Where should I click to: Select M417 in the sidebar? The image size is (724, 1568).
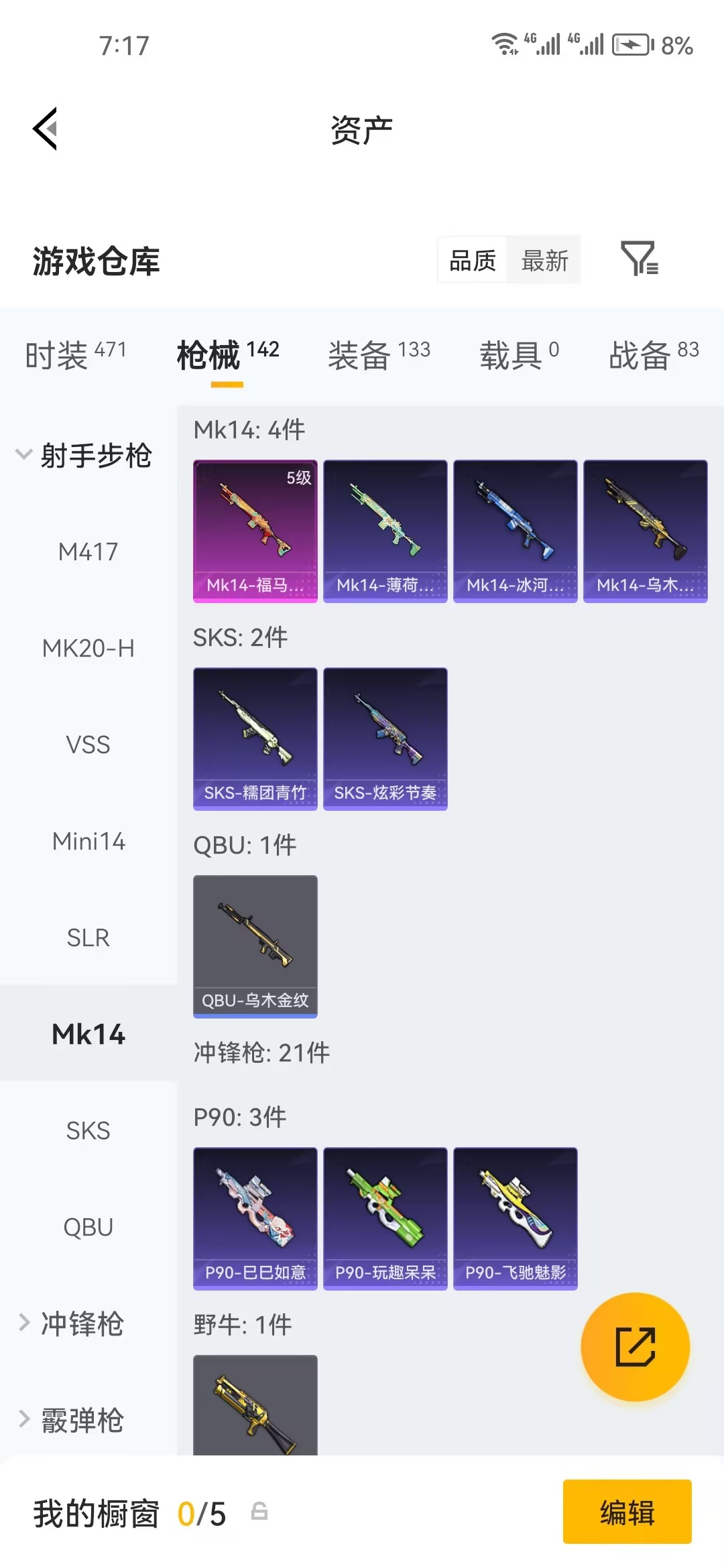(88, 551)
